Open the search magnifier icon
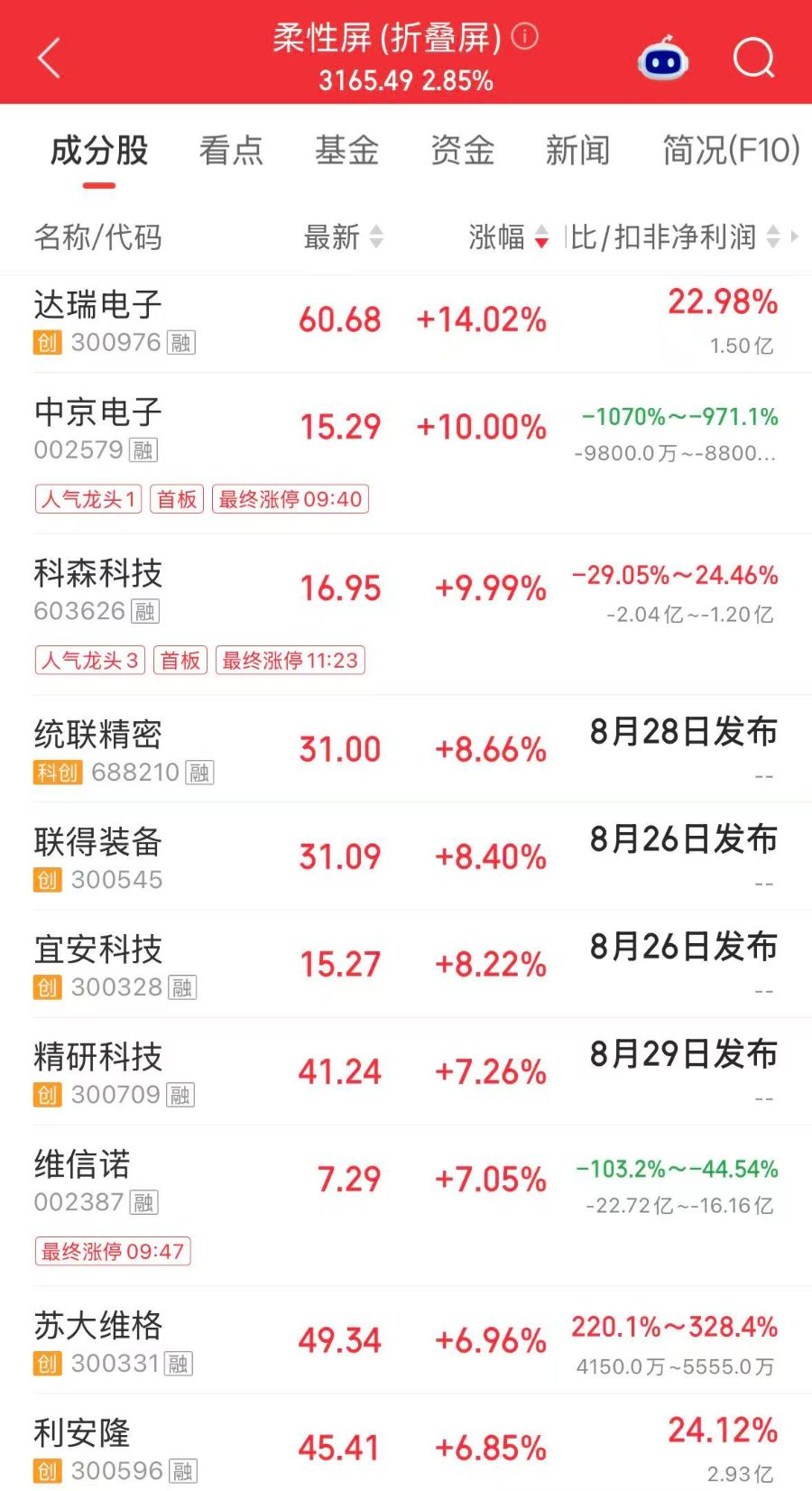Screen dimensions: 812x1491 [x=754, y=59]
